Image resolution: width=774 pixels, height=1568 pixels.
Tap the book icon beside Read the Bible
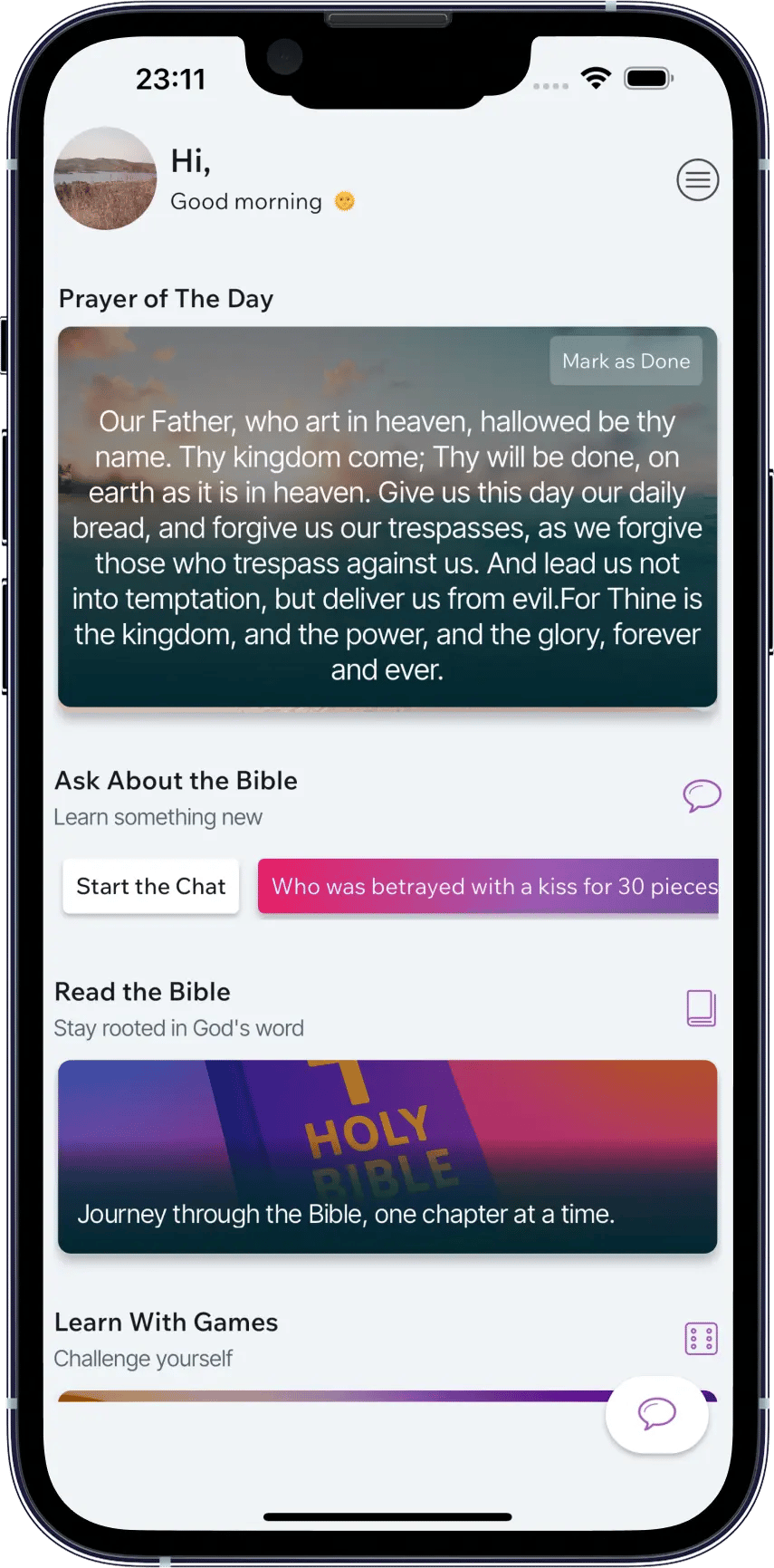[701, 1007]
